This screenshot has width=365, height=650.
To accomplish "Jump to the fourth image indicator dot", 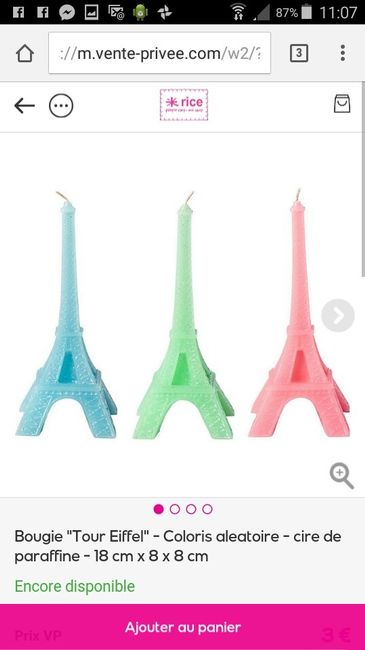I will (207, 509).
